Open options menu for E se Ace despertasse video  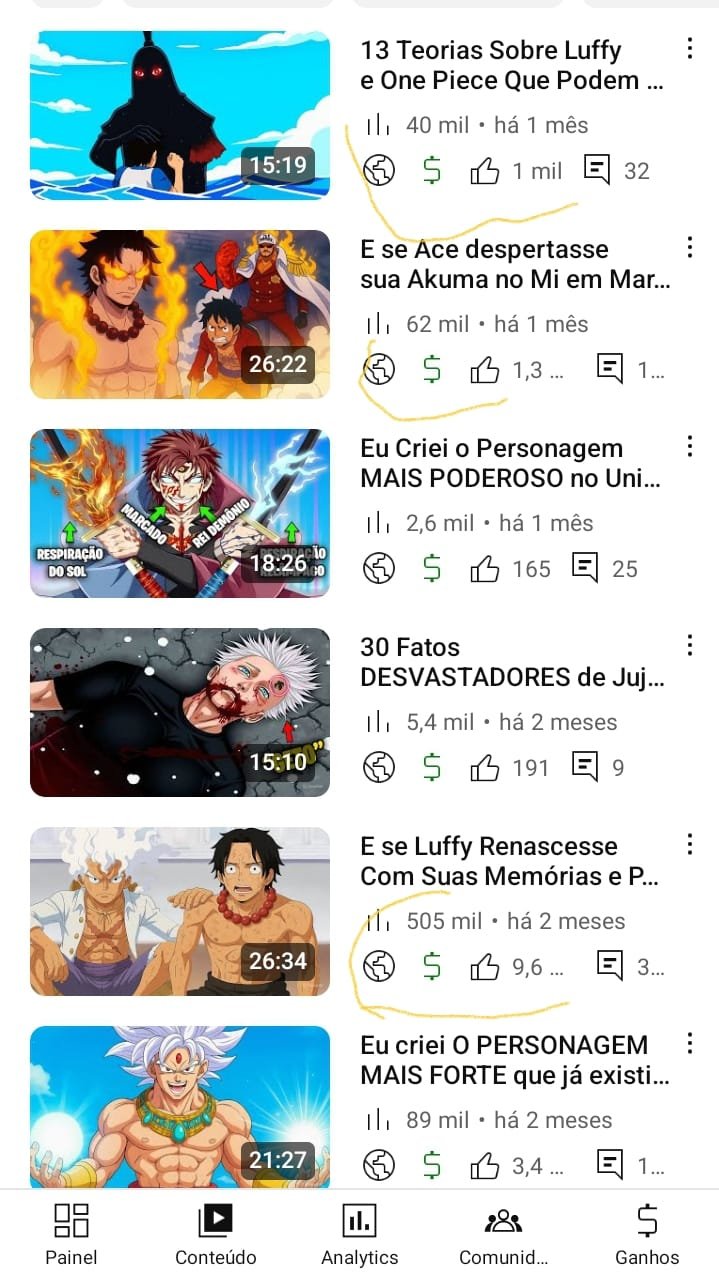(689, 247)
